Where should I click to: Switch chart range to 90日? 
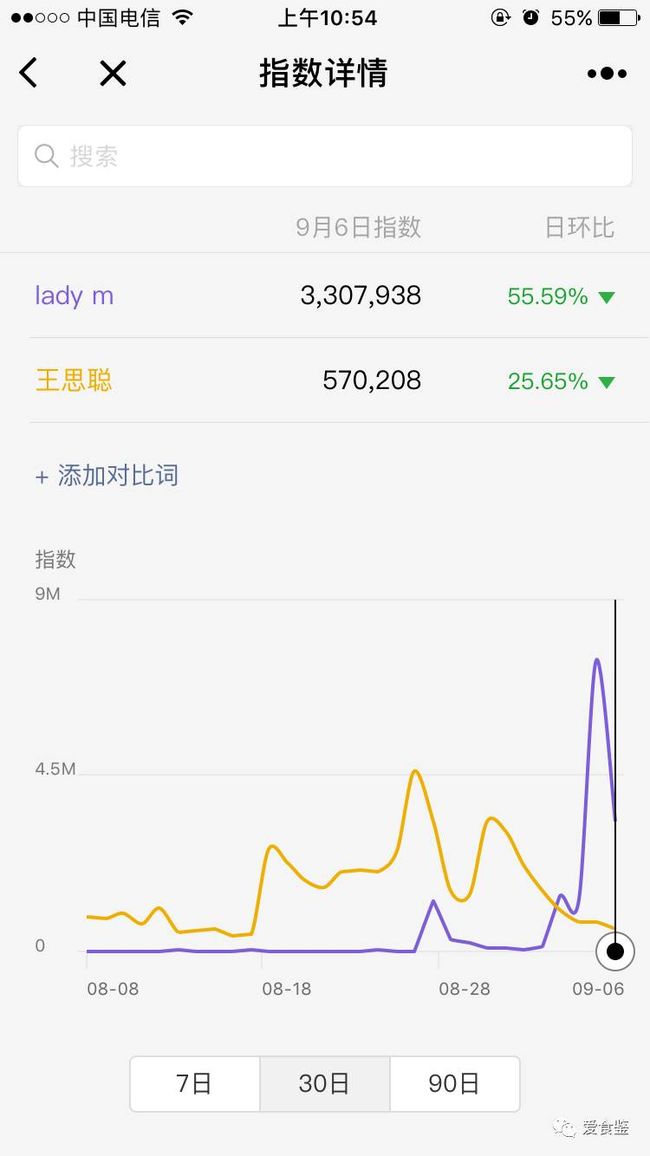[x=454, y=1083]
